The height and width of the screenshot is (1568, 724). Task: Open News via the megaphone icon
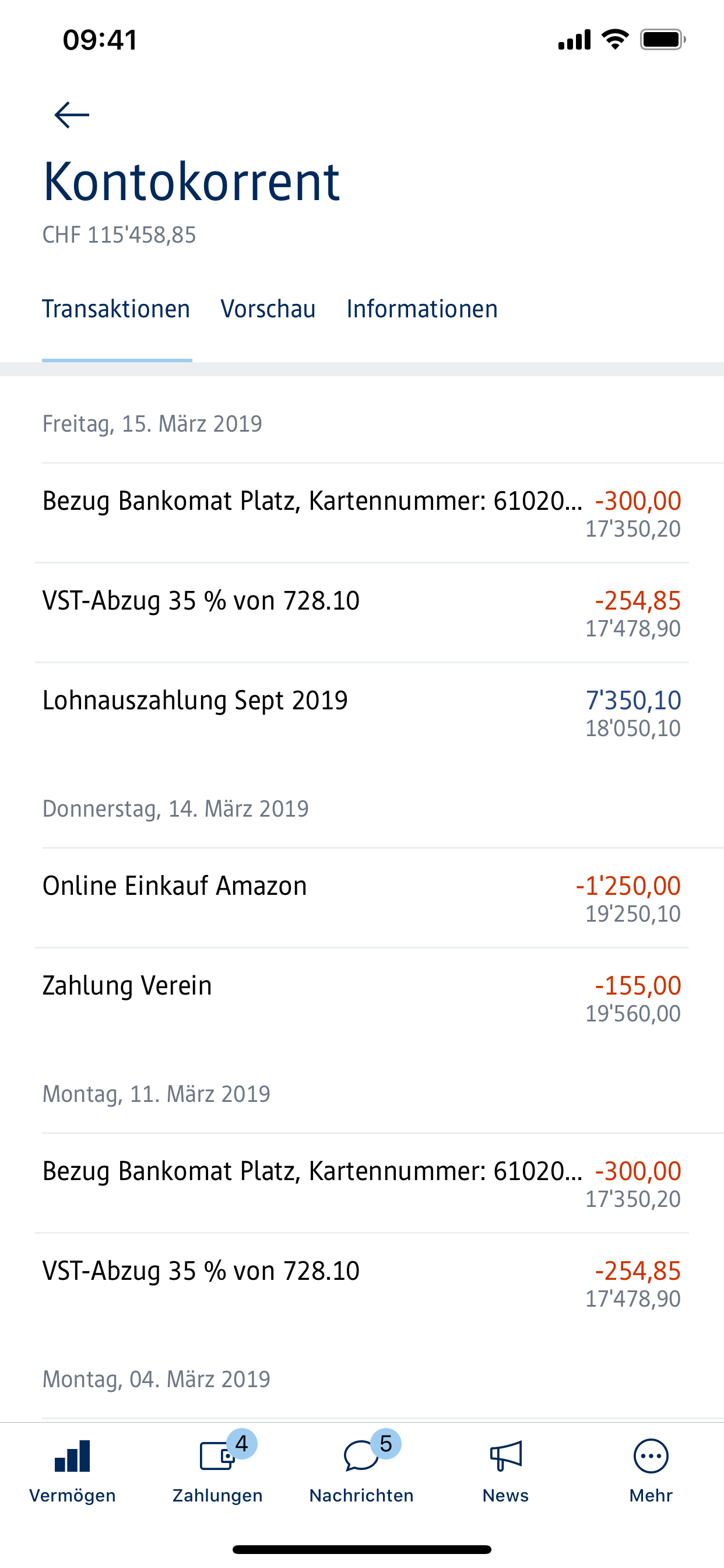pyautogui.click(x=506, y=1455)
